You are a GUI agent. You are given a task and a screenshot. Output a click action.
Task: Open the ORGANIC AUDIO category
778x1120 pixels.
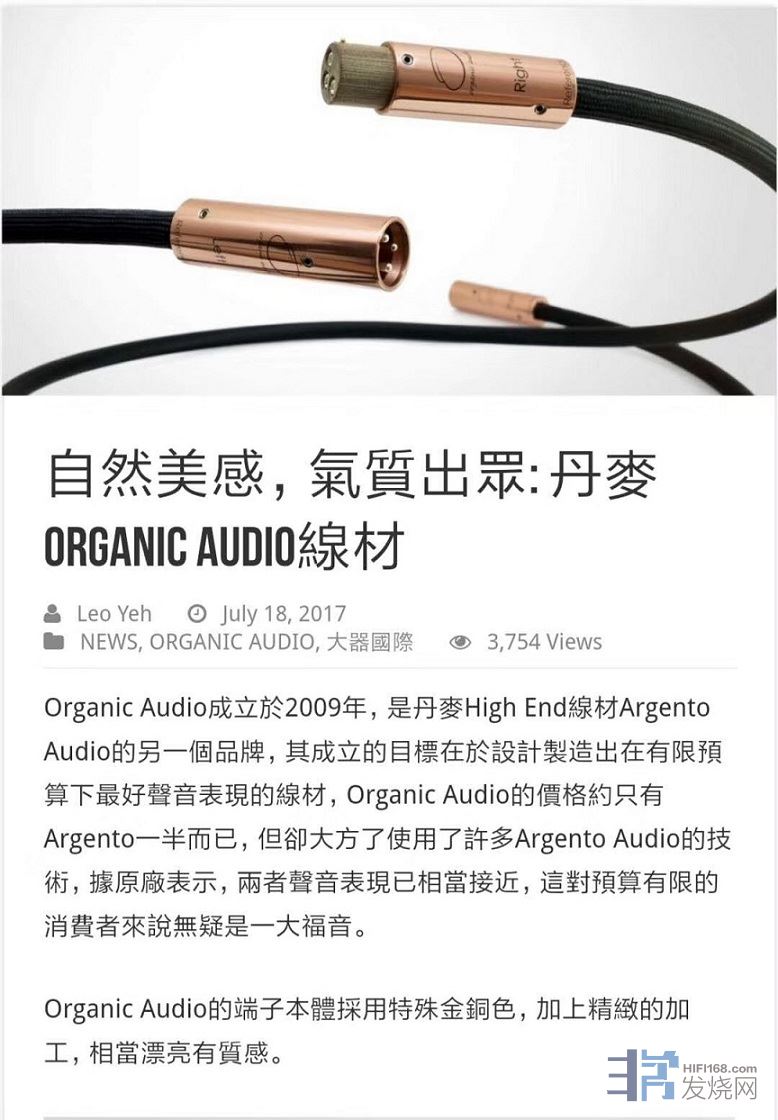(231, 642)
